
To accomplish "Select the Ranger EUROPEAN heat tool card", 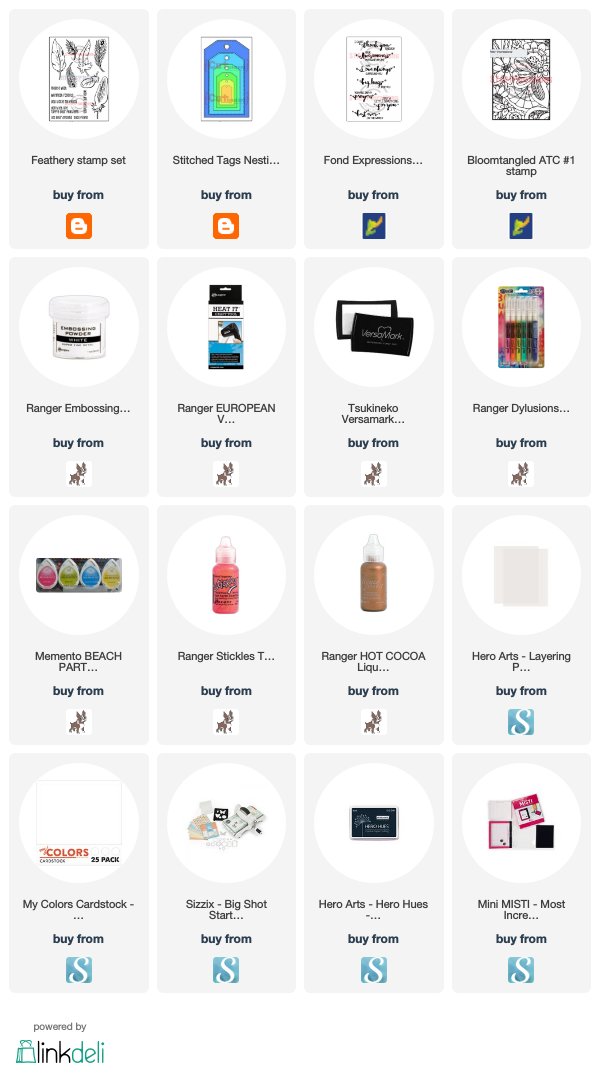I will pyautogui.click(x=226, y=377).
